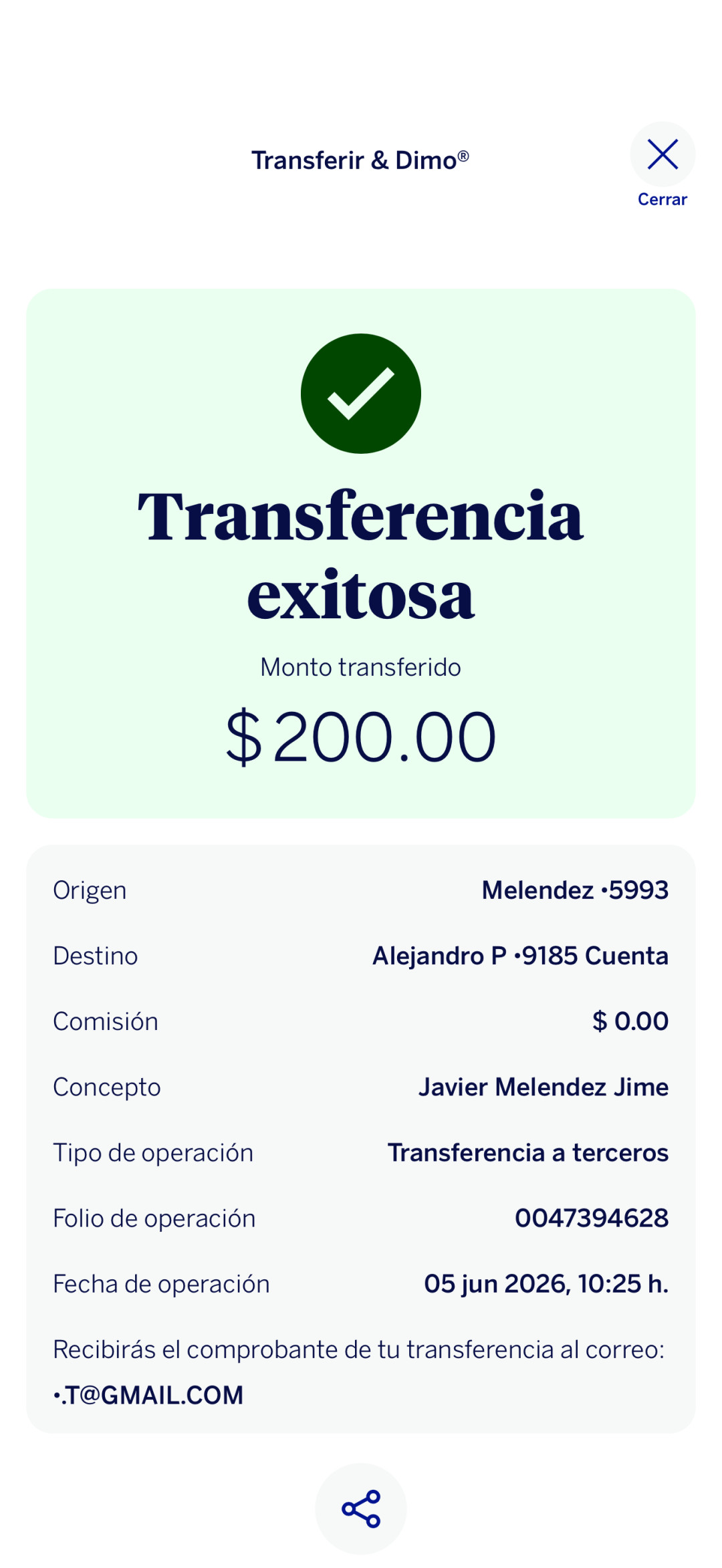Viewport: 722px width, 1568px height.
Task: Close the transfer confirmation screen
Action: tap(663, 154)
